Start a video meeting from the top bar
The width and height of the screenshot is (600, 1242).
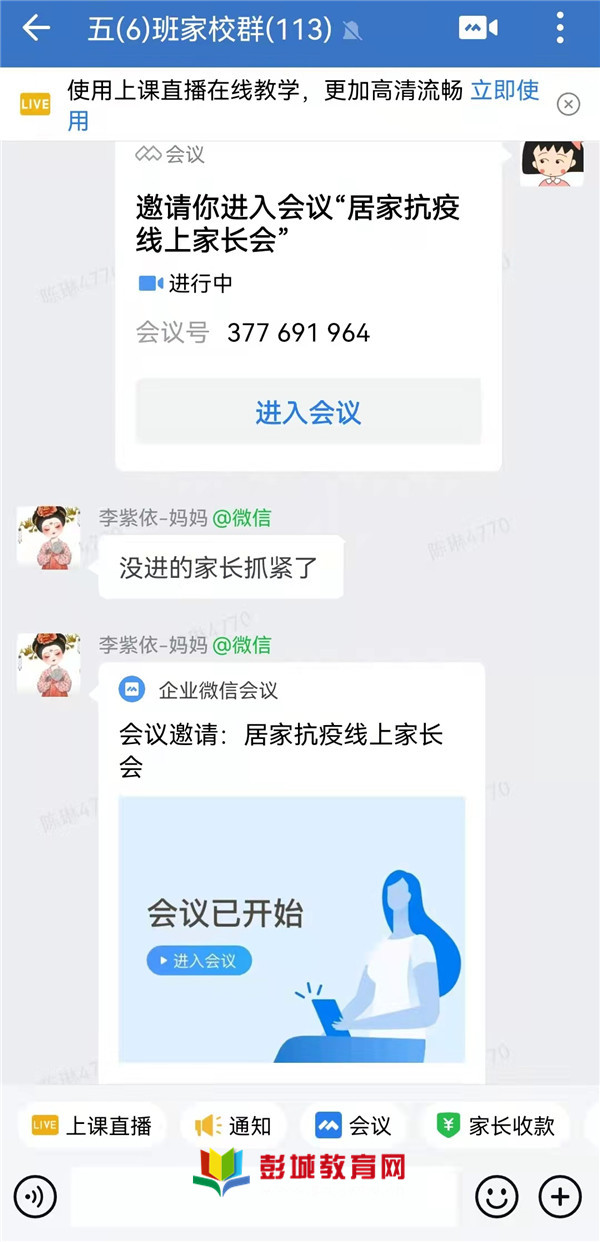(478, 28)
